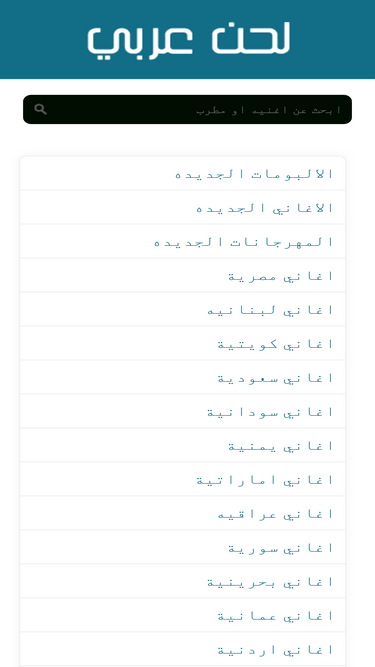Tap the search field for a song or artist
Image resolution: width=375 pixels, height=667 pixels.
pyautogui.click(x=188, y=109)
